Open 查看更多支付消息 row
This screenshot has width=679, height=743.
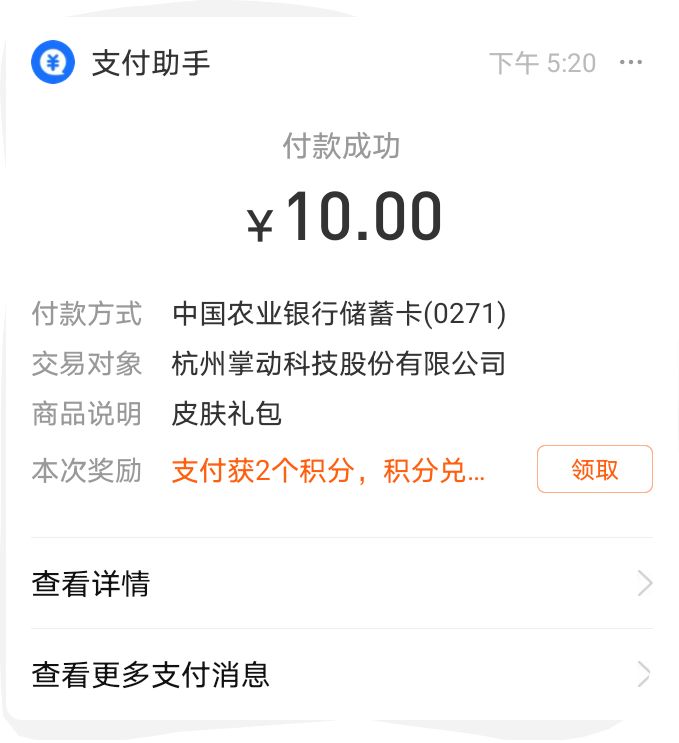tap(340, 675)
